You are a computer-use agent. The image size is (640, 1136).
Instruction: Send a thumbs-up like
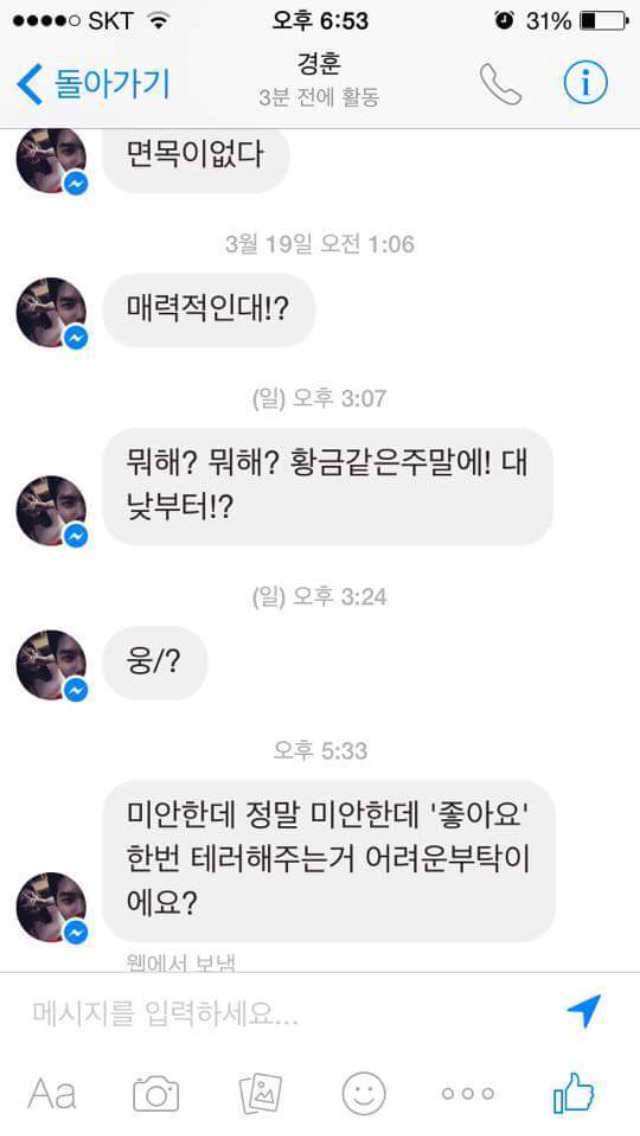[x=573, y=1093]
